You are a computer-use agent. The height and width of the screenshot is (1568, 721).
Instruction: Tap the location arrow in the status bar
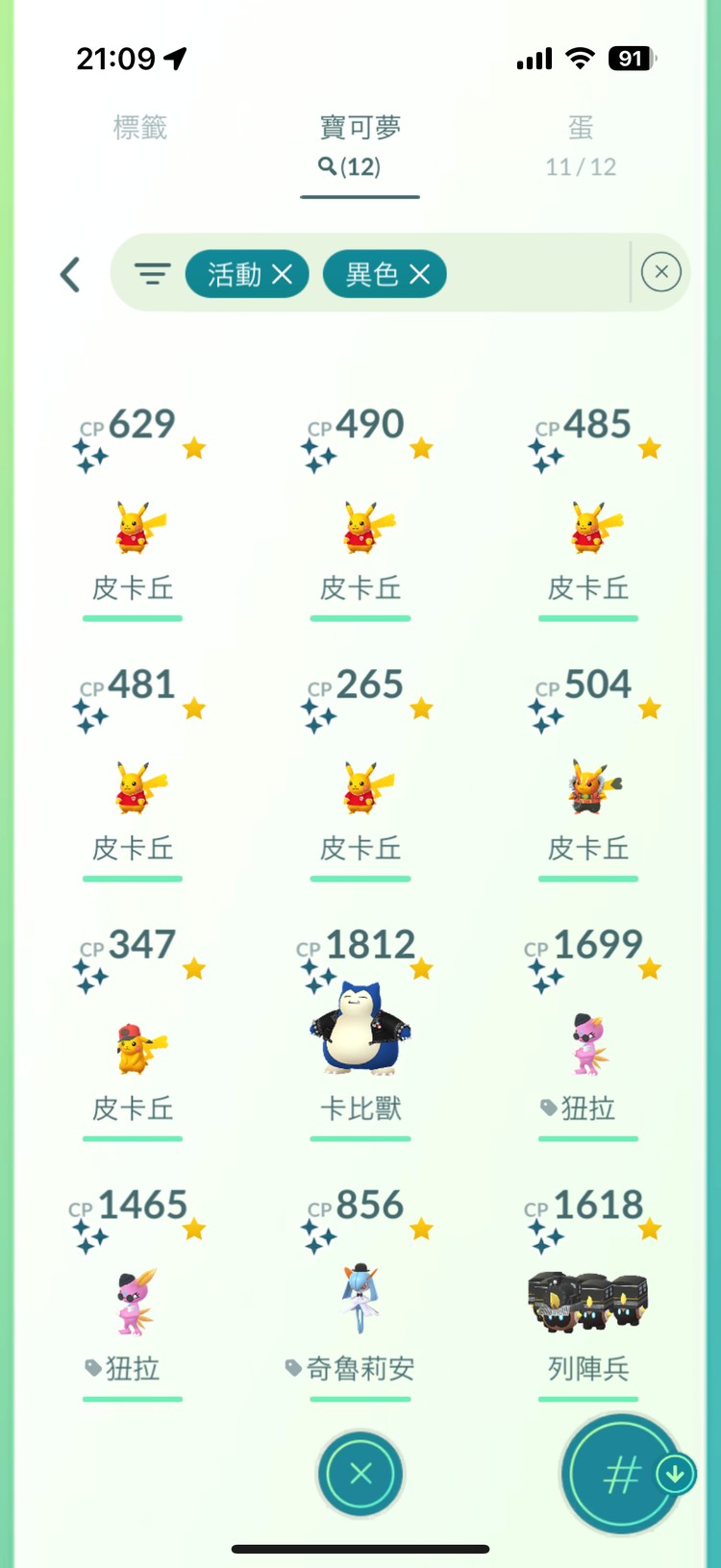pos(172,58)
